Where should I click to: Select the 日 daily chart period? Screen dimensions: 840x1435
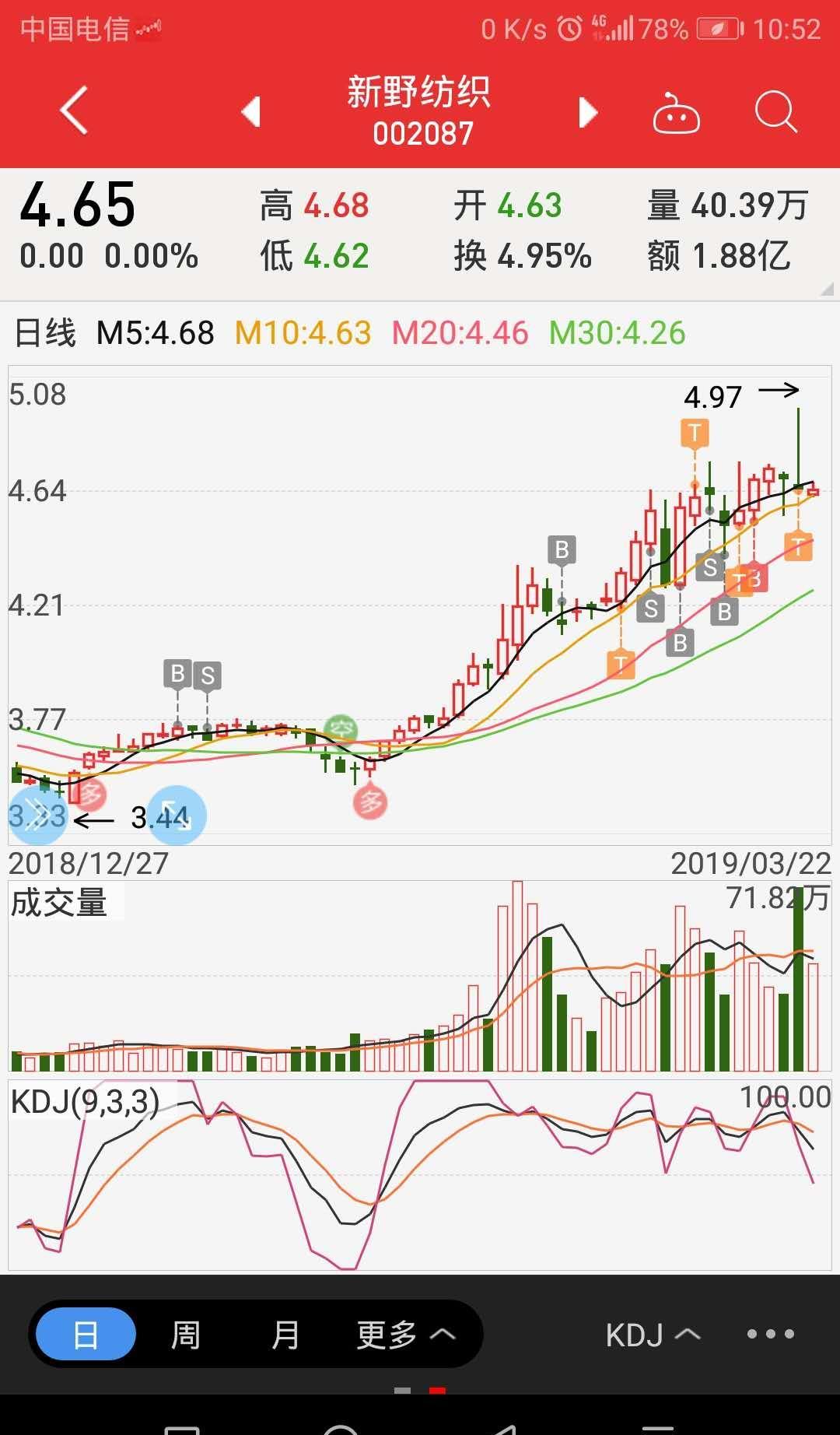click(85, 1333)
